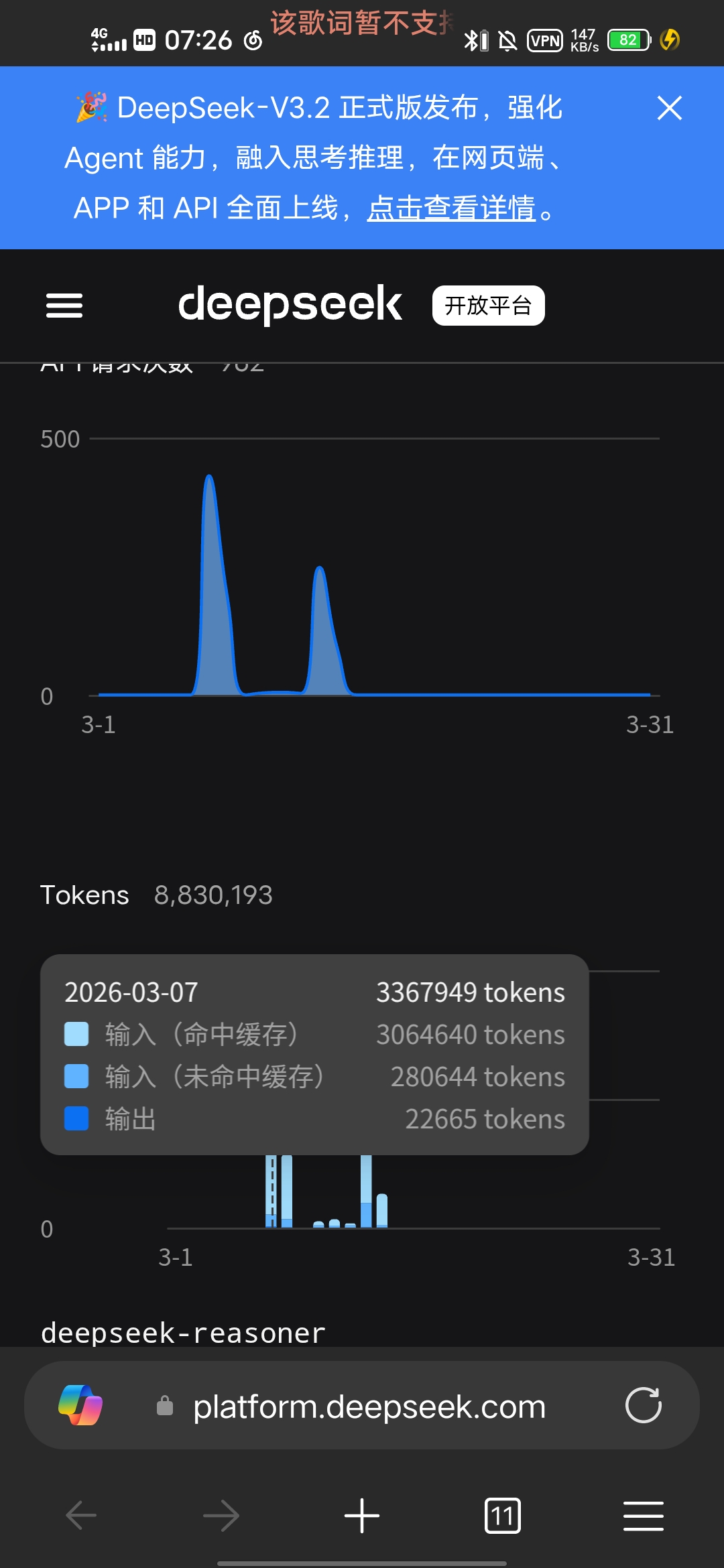Open the DeepSeek hamburger navigation menu

(64, 305)
